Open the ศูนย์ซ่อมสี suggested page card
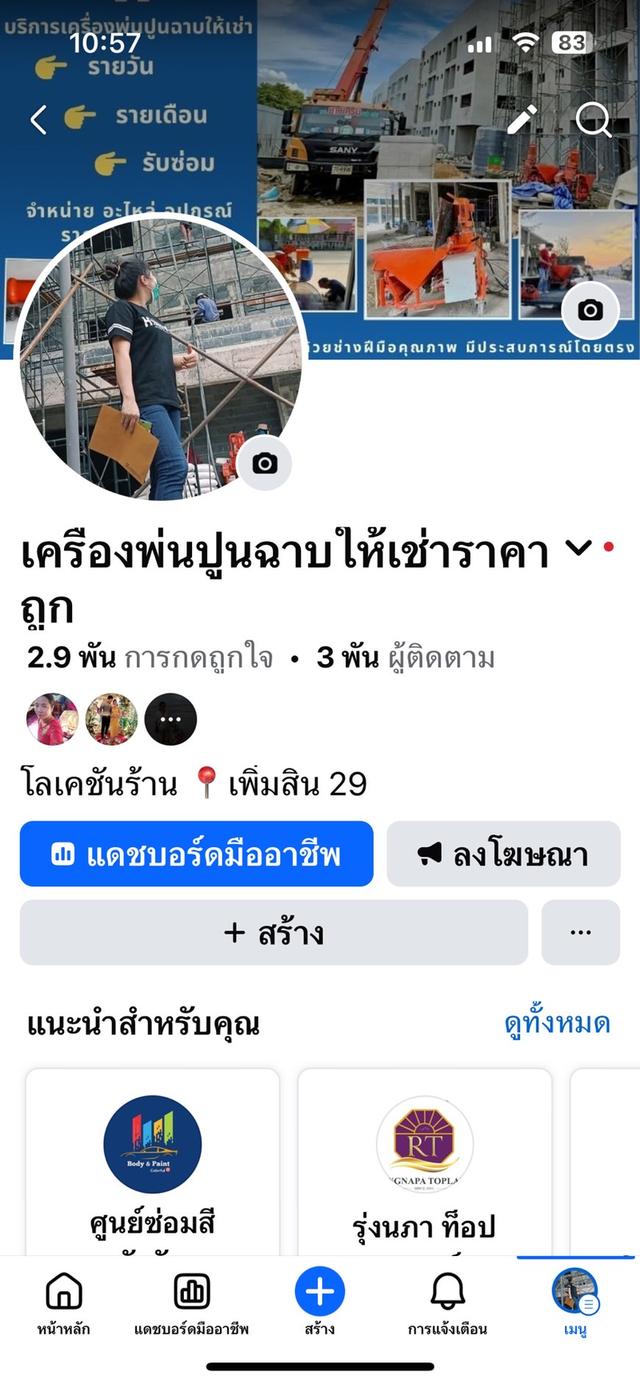 coord(152,1165)
